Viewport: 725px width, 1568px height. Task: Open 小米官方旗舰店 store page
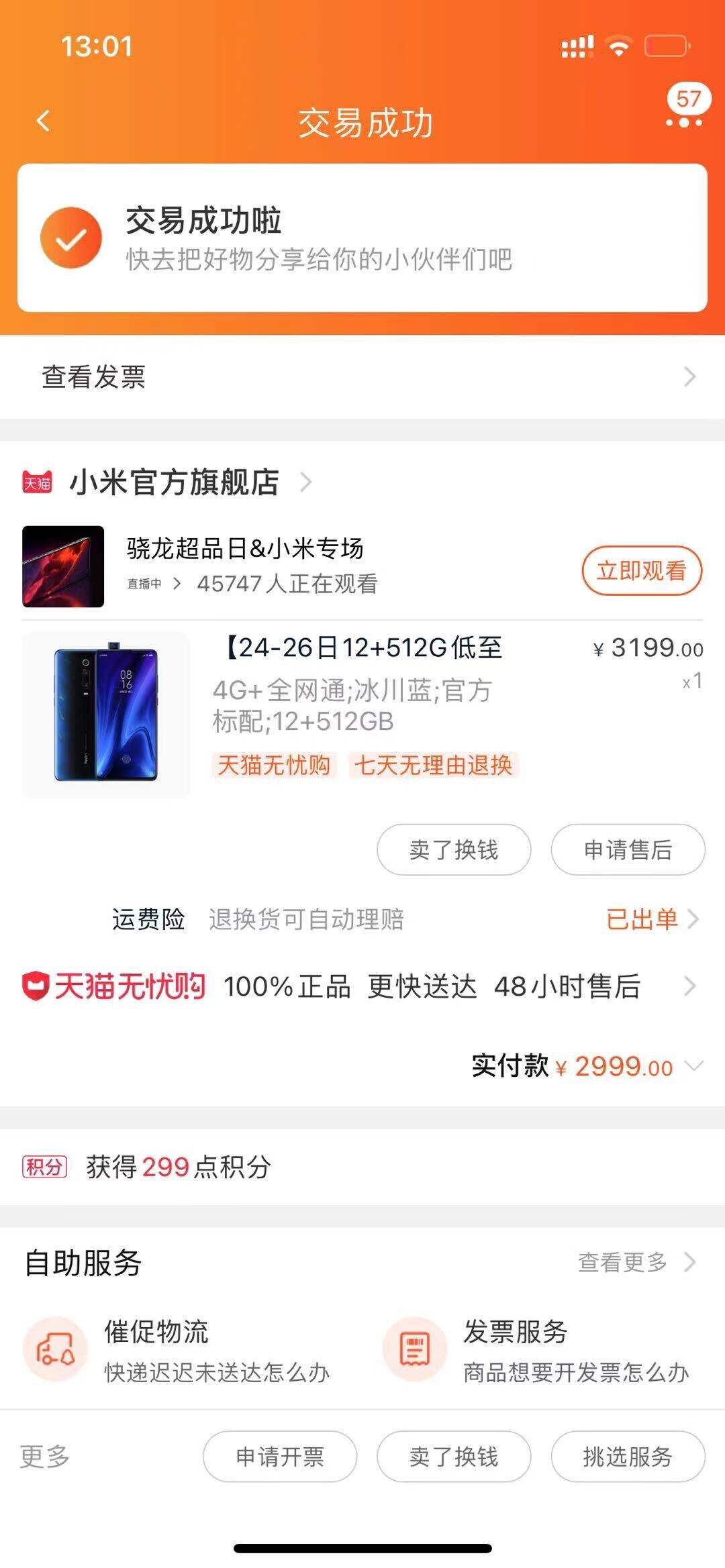(175, 482)
